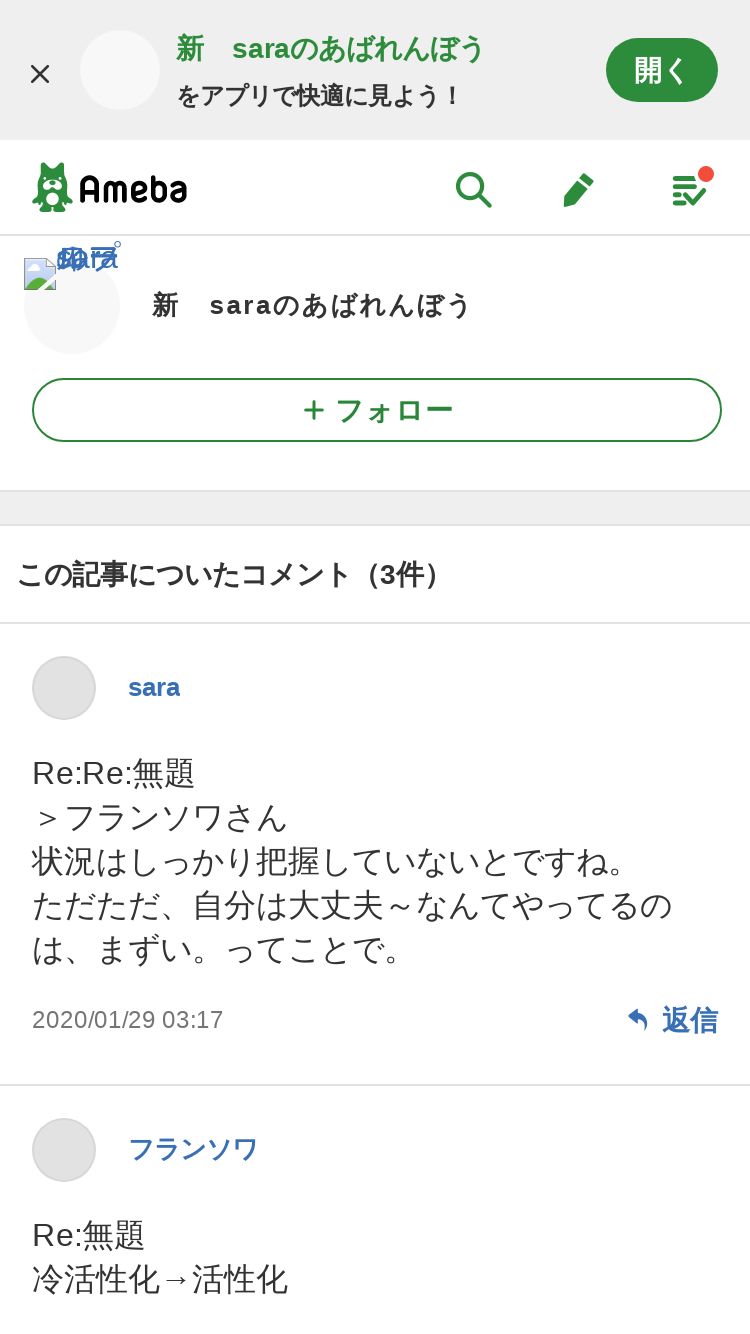Screen dimensions: 750x1334
Task: Open commenter フランソワ's profile name
Action: click(193, 1149)
